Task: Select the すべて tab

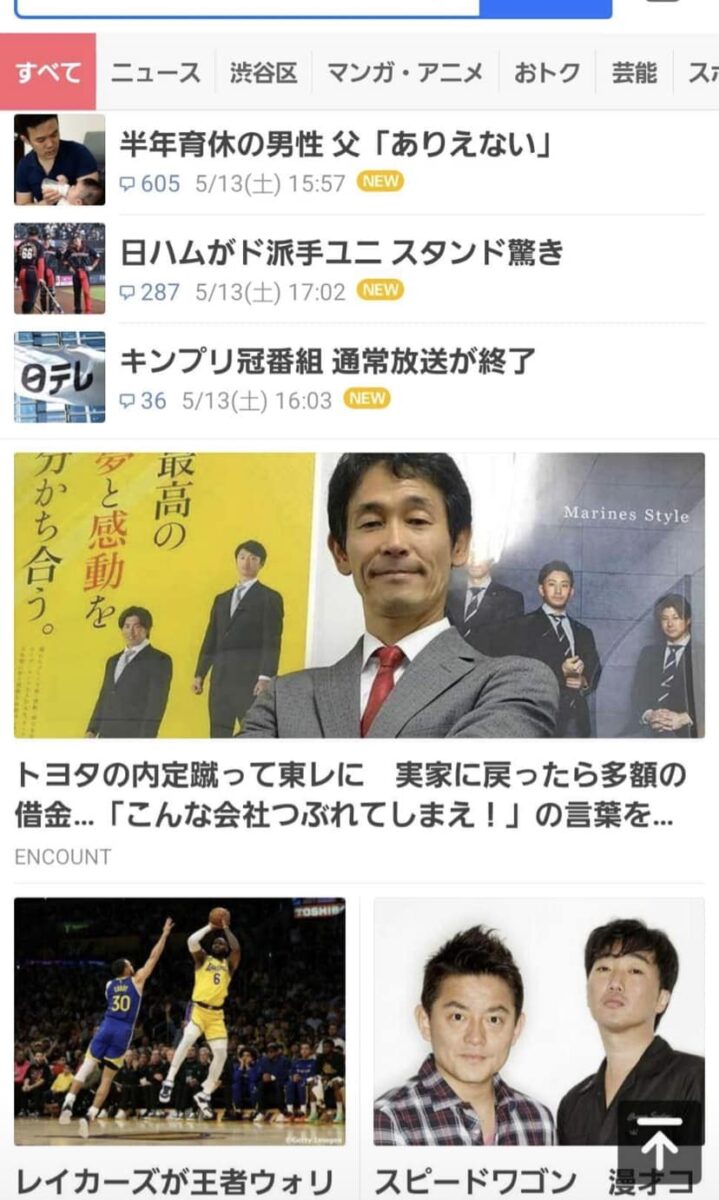Action: tap(48, 72)
